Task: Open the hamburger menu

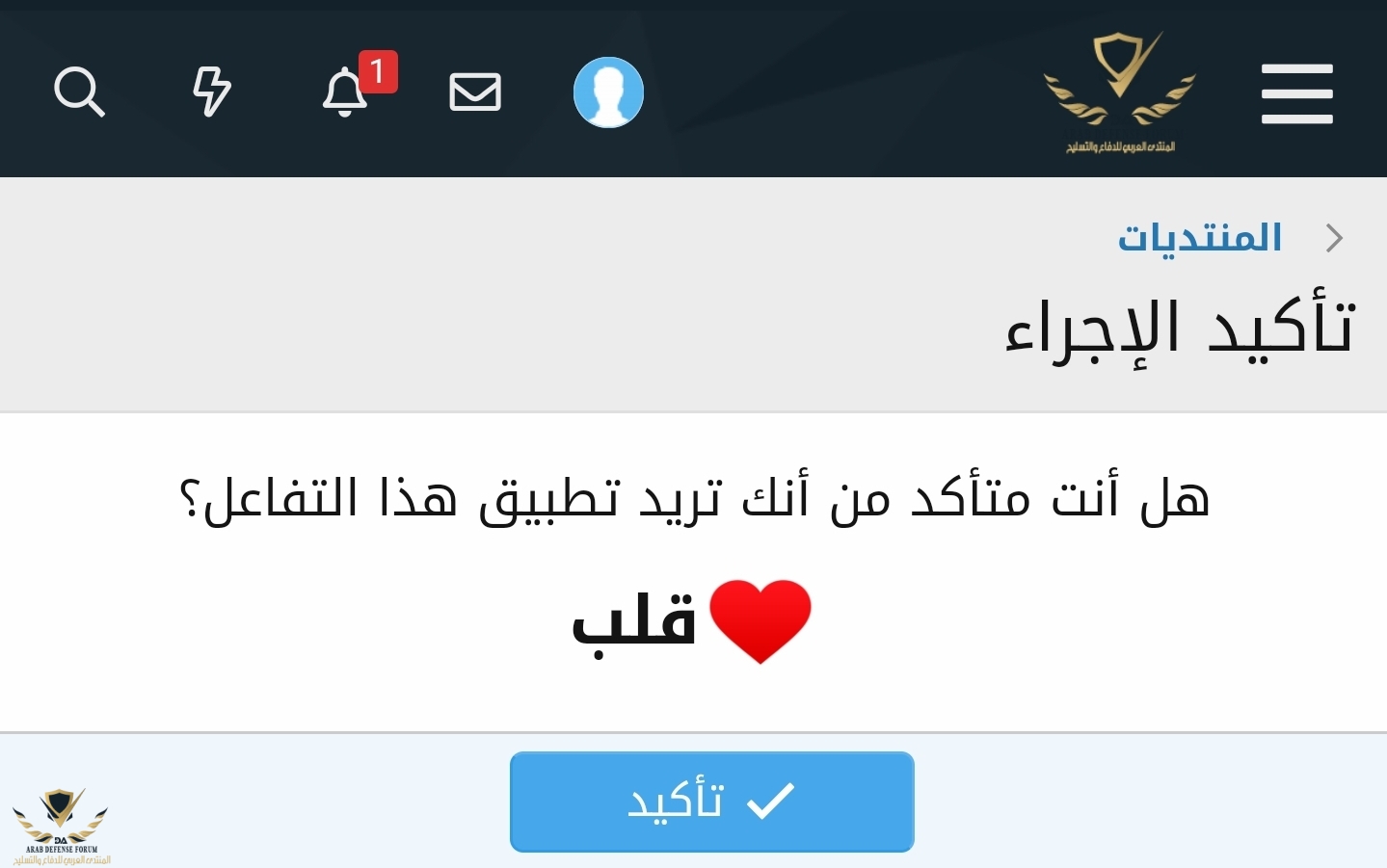Action: pos(1296,93)
